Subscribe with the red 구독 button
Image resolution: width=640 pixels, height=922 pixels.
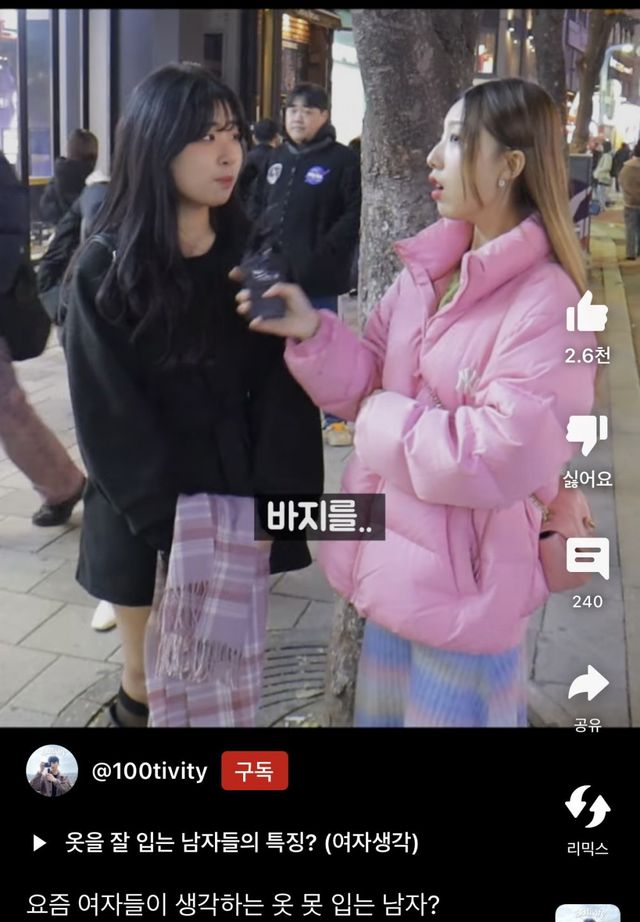(x=254, y=771)
